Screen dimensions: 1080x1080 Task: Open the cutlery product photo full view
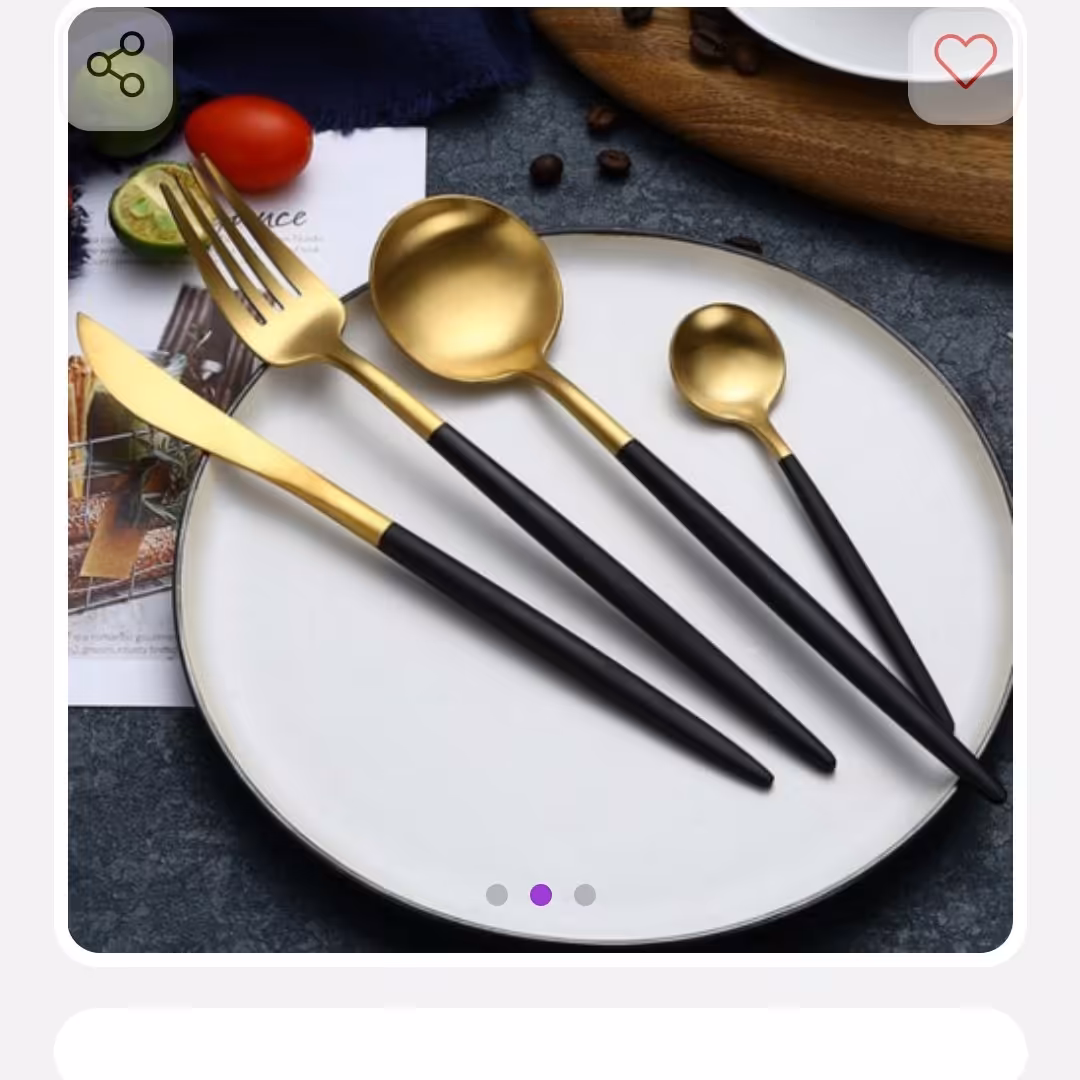pos(540,500)
